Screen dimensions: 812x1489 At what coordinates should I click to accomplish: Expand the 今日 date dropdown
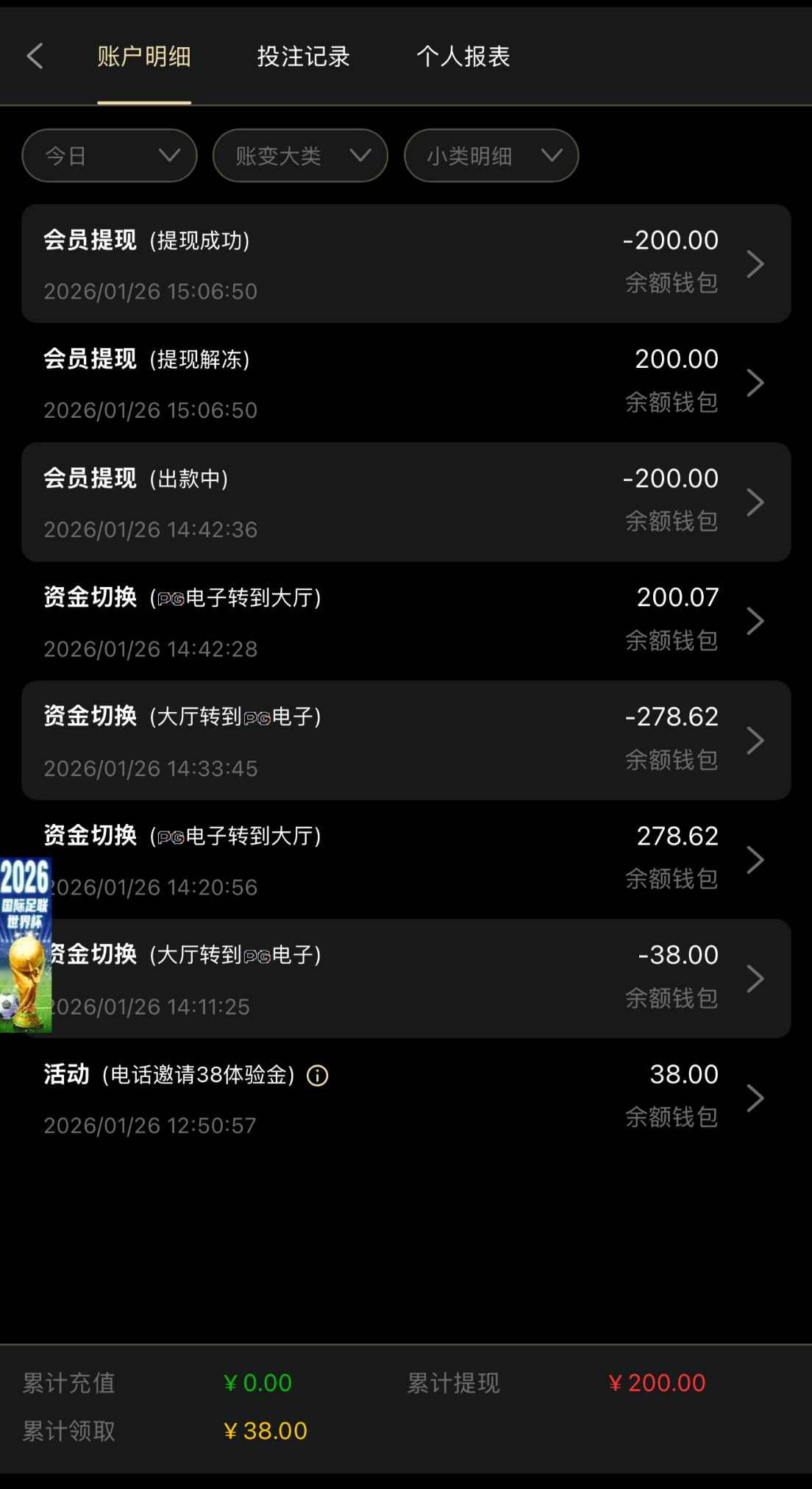click(x=110, y=155)
